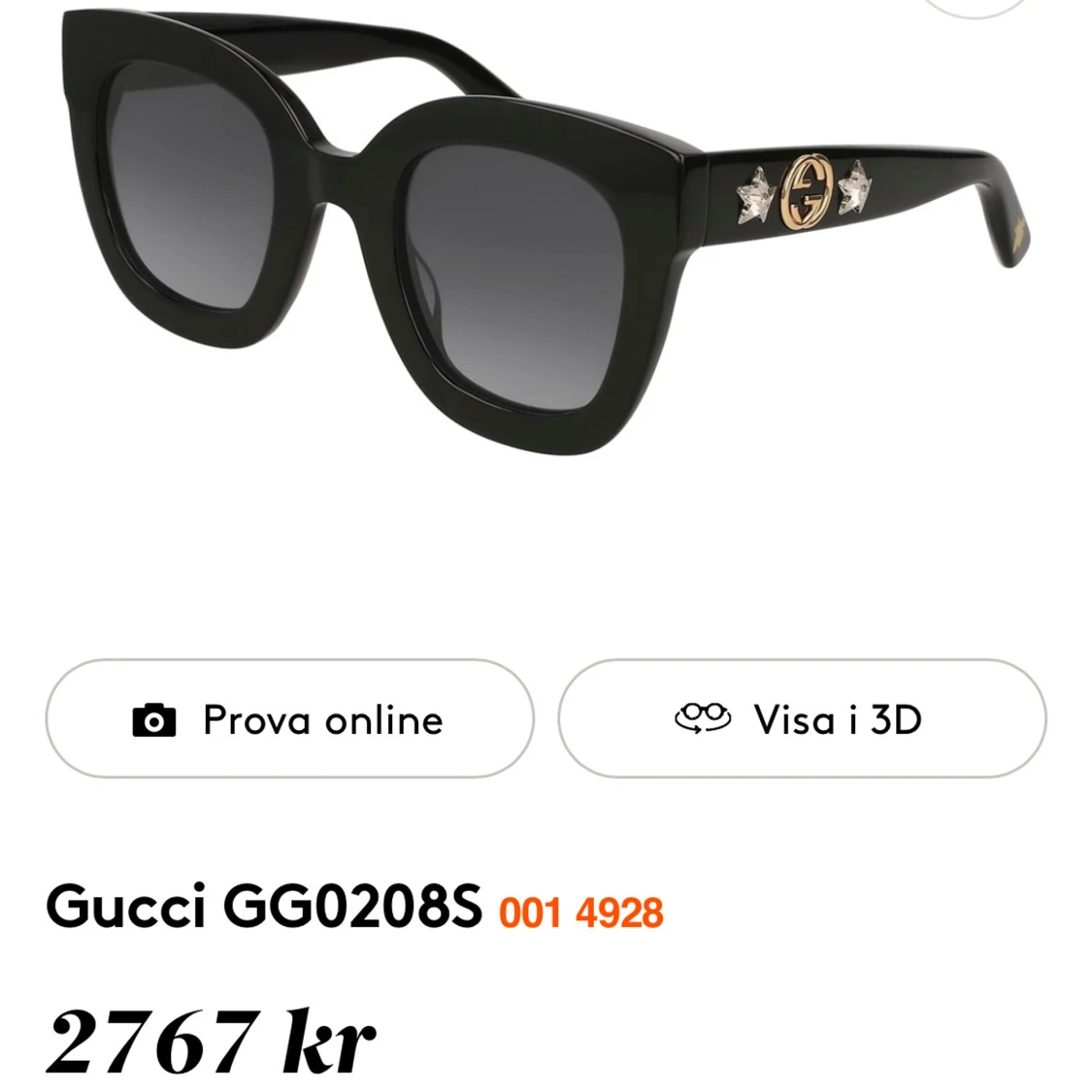
Task: Open the Visa i 3D view
Action: [802, 719]
